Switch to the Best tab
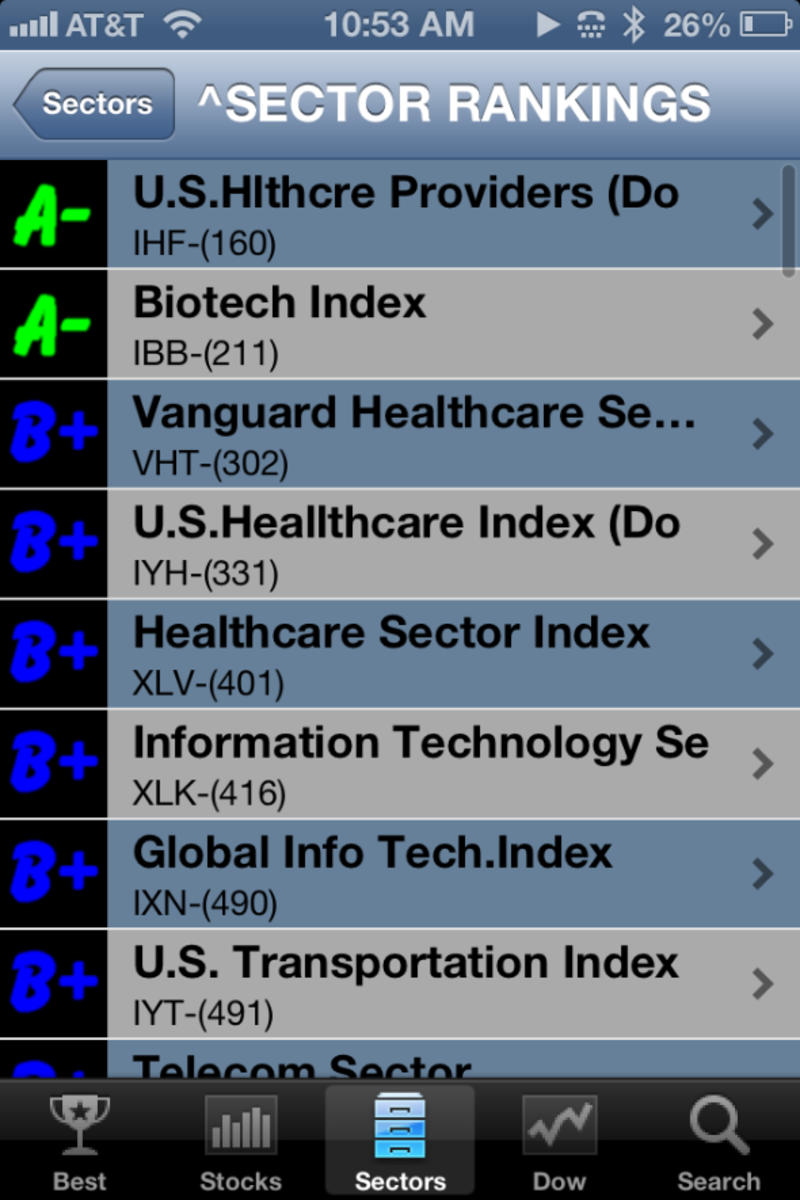Viewport: 800px width, 1200px height. click(80, 1142)
